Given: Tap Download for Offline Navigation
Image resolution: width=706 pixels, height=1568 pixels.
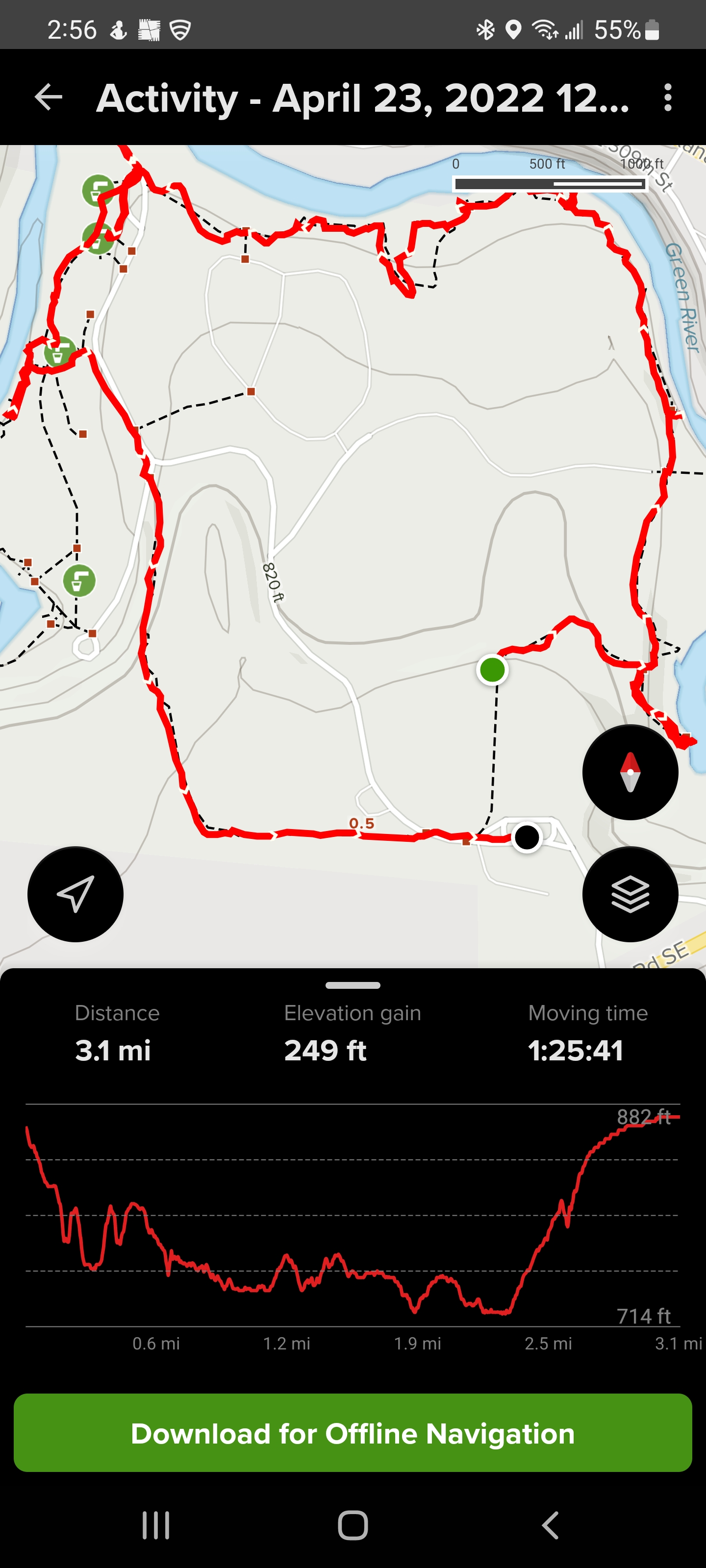Looking at the screenshot, I should [x=353, y=1433].
